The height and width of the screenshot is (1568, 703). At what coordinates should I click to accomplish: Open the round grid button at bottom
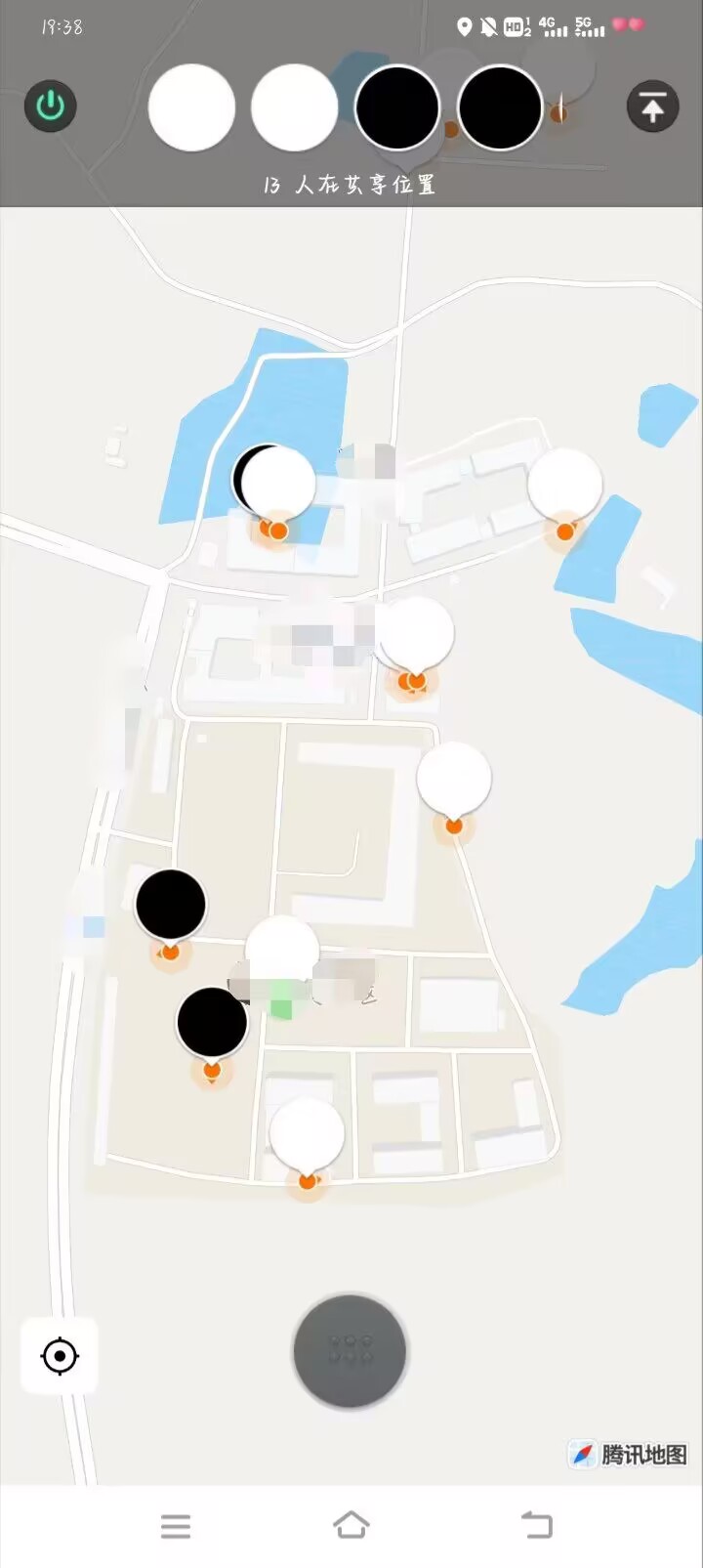[x=350, y=1351]
